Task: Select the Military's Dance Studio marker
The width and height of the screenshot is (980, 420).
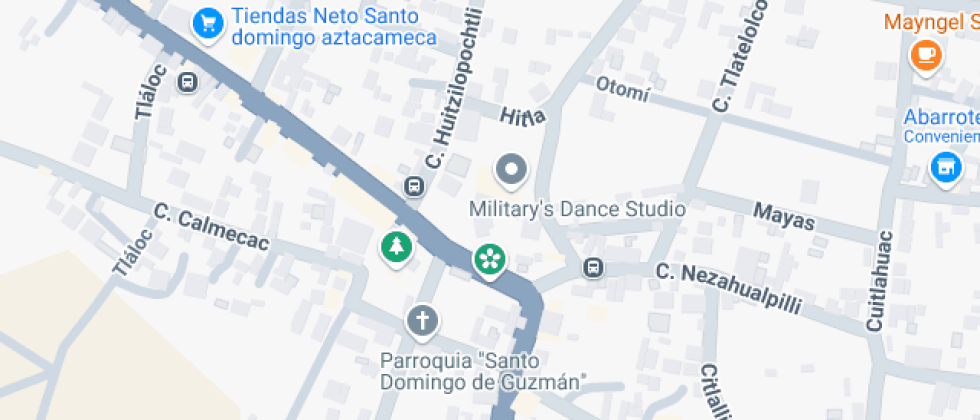Action: pos(512,171)
